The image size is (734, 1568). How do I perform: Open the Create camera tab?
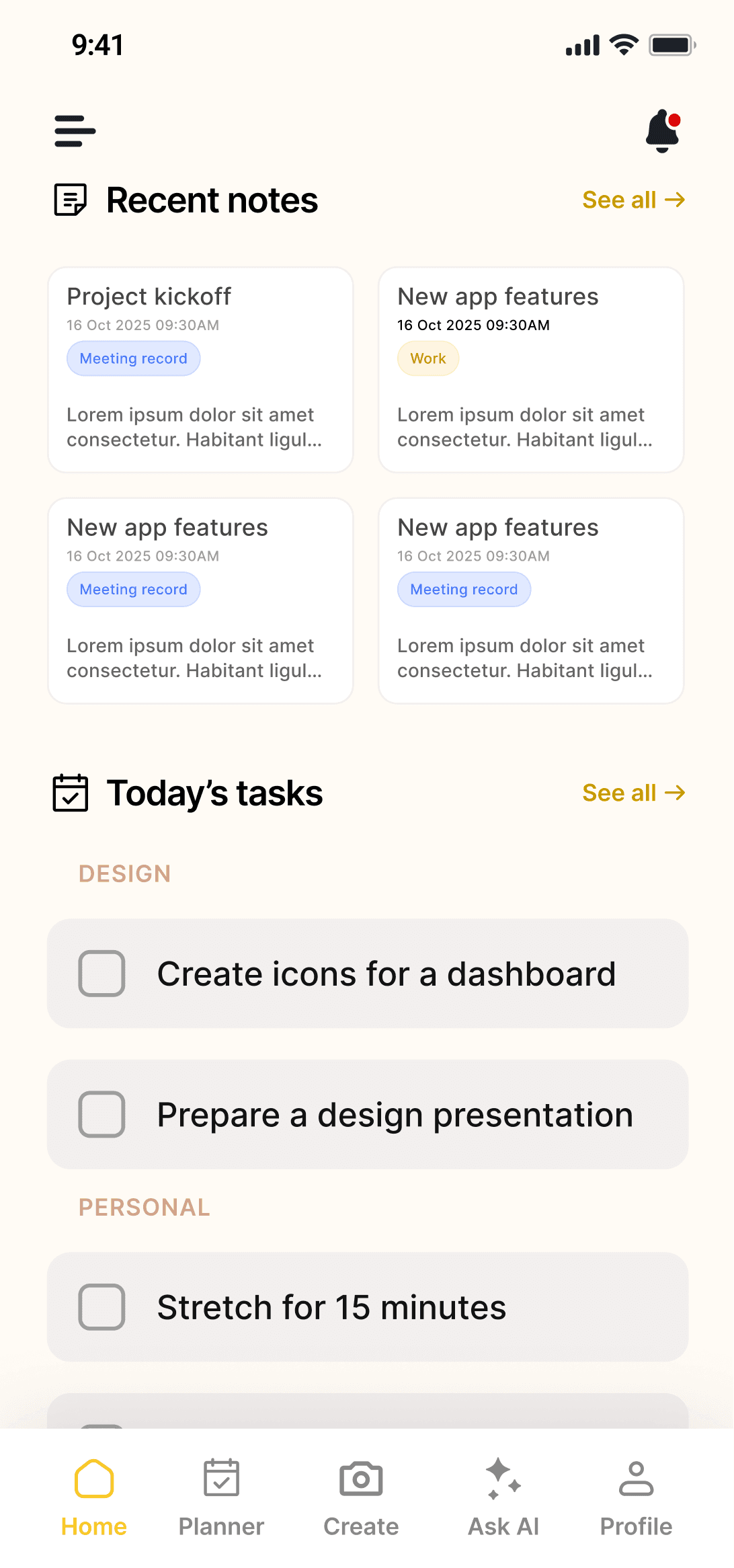pyautogui.click(x=361, y=1498)
